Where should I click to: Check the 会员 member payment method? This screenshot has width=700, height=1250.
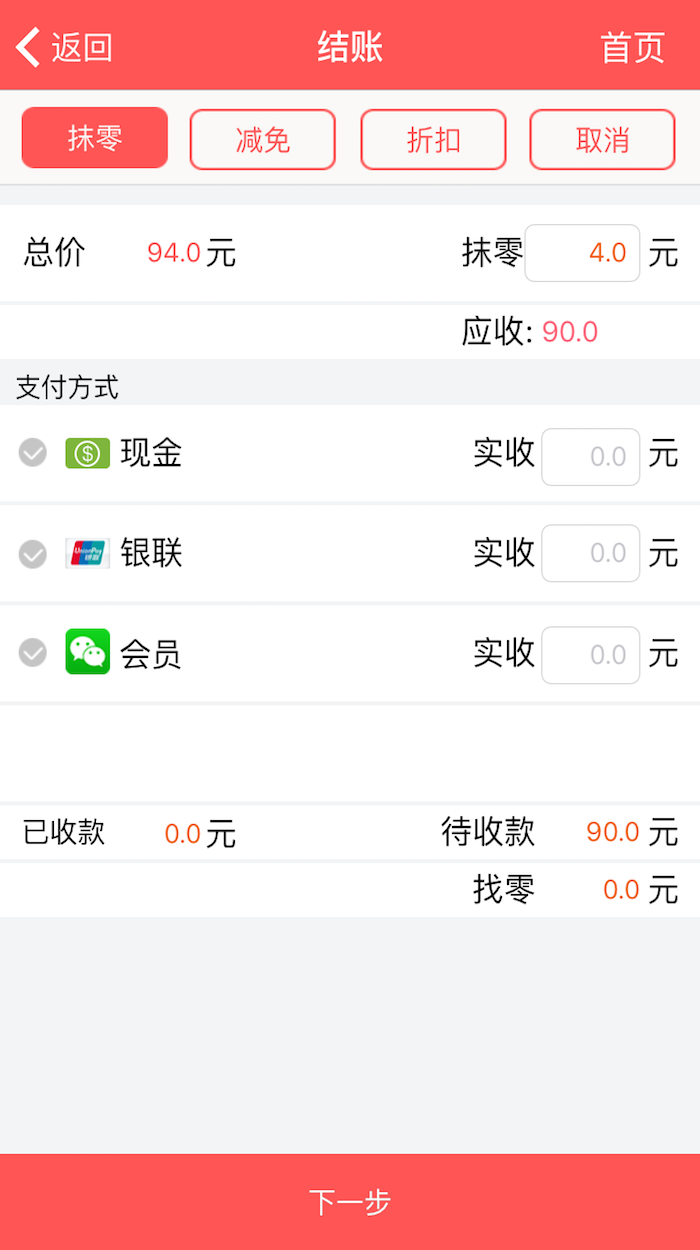(33, 653)
